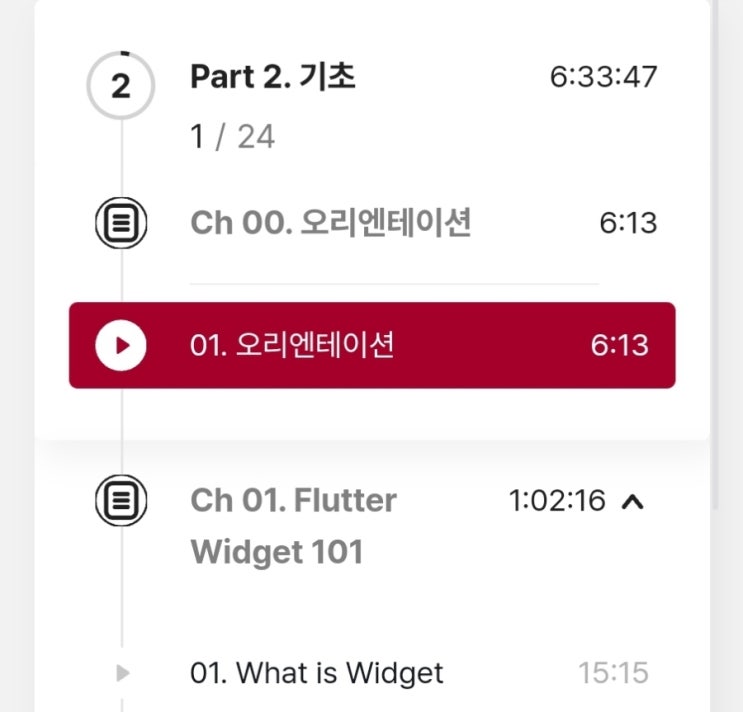Select the Ch 00. 오리엔테이션 chapter header
743x712 pixels.
point(330,223)
